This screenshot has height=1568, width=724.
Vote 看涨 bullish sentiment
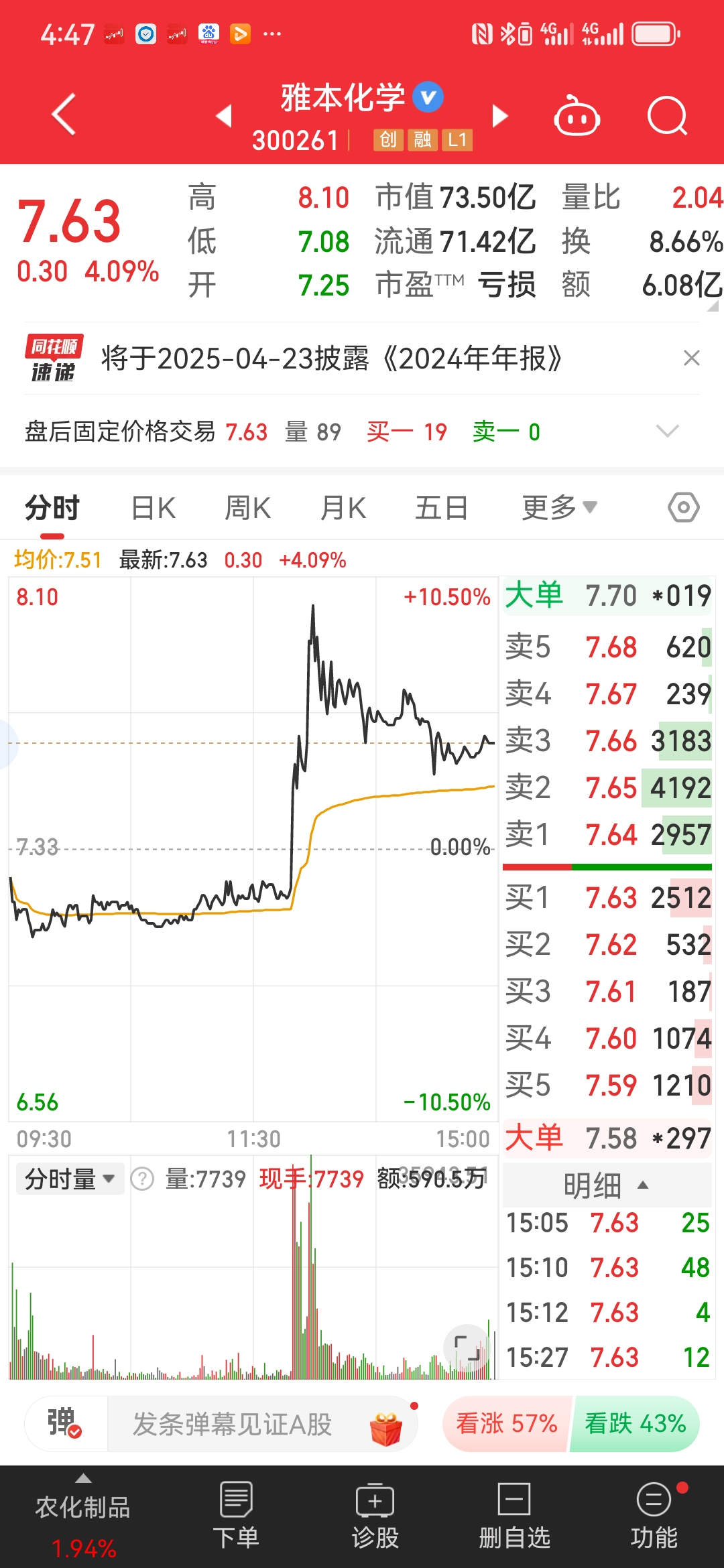pyautogui.click(x=507, y=1425)
